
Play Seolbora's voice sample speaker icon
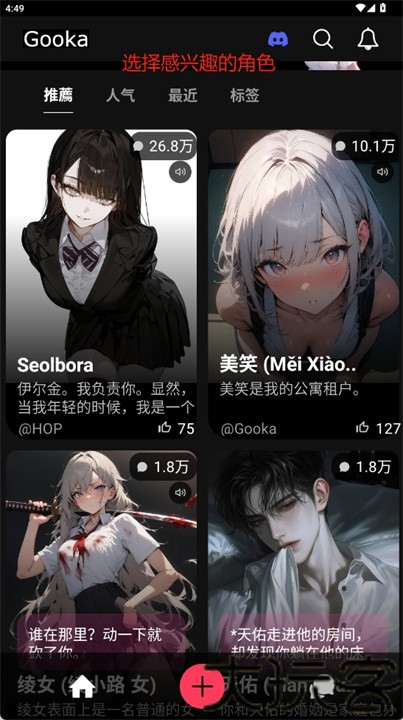pyautogui.click(x=180, y=172)
